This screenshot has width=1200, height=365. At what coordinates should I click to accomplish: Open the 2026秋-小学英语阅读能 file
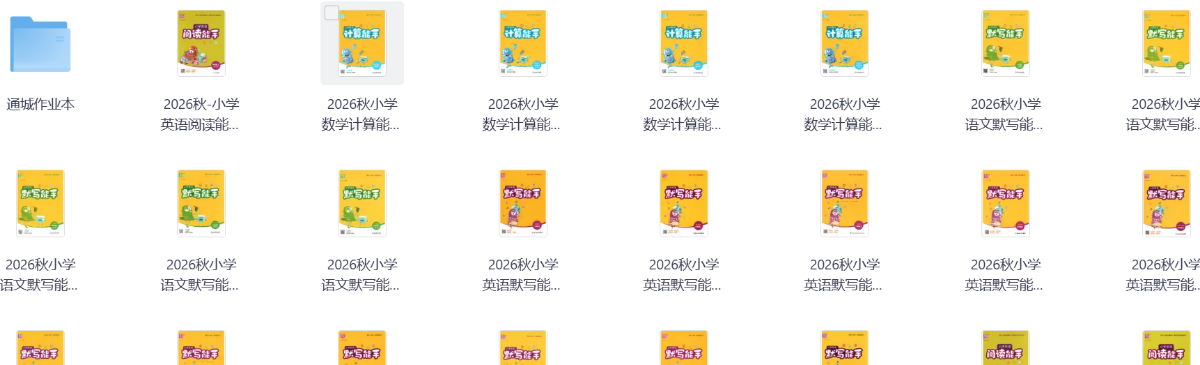(201, 44)
